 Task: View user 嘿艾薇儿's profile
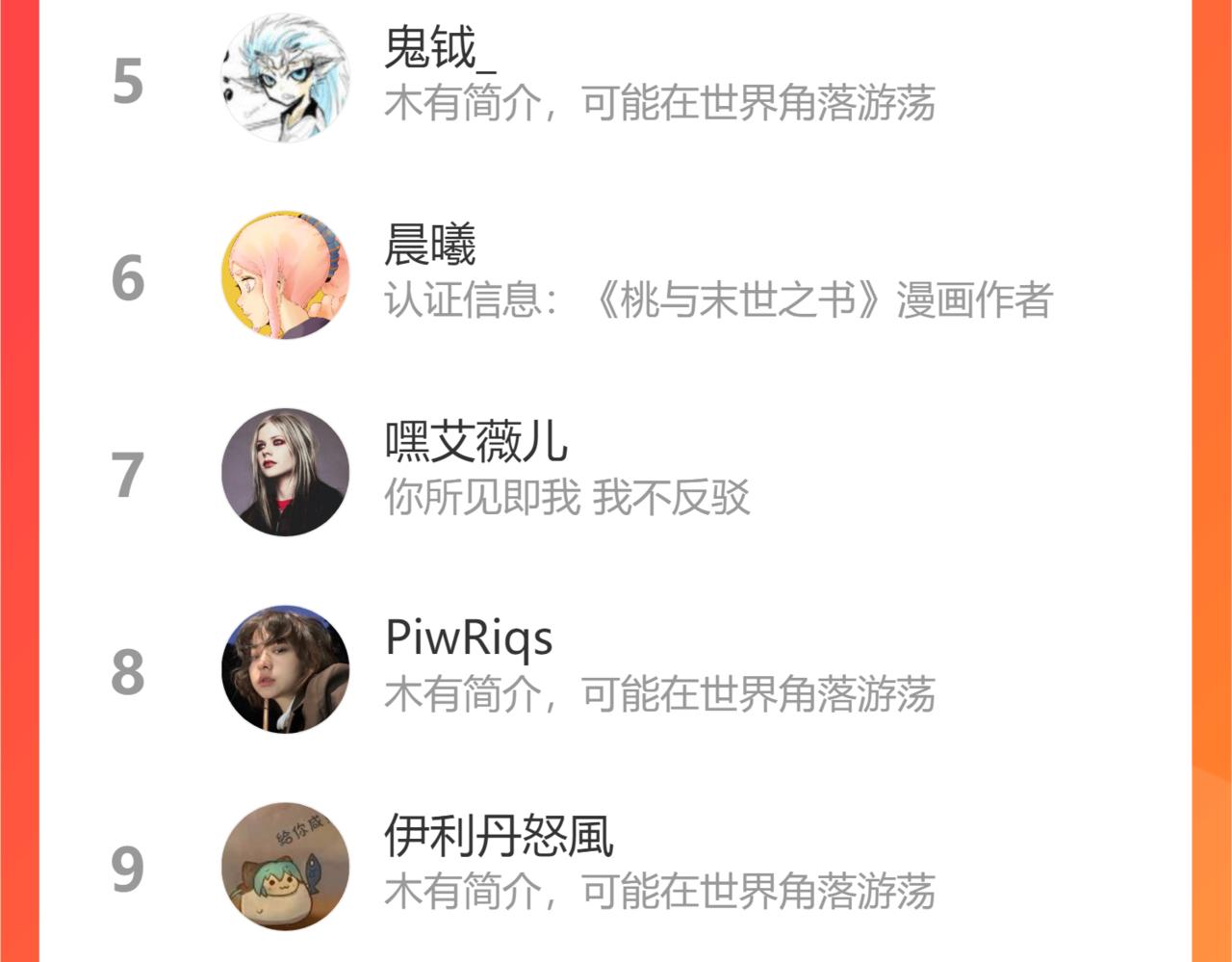pyautogui.click(x=475, y=442)
